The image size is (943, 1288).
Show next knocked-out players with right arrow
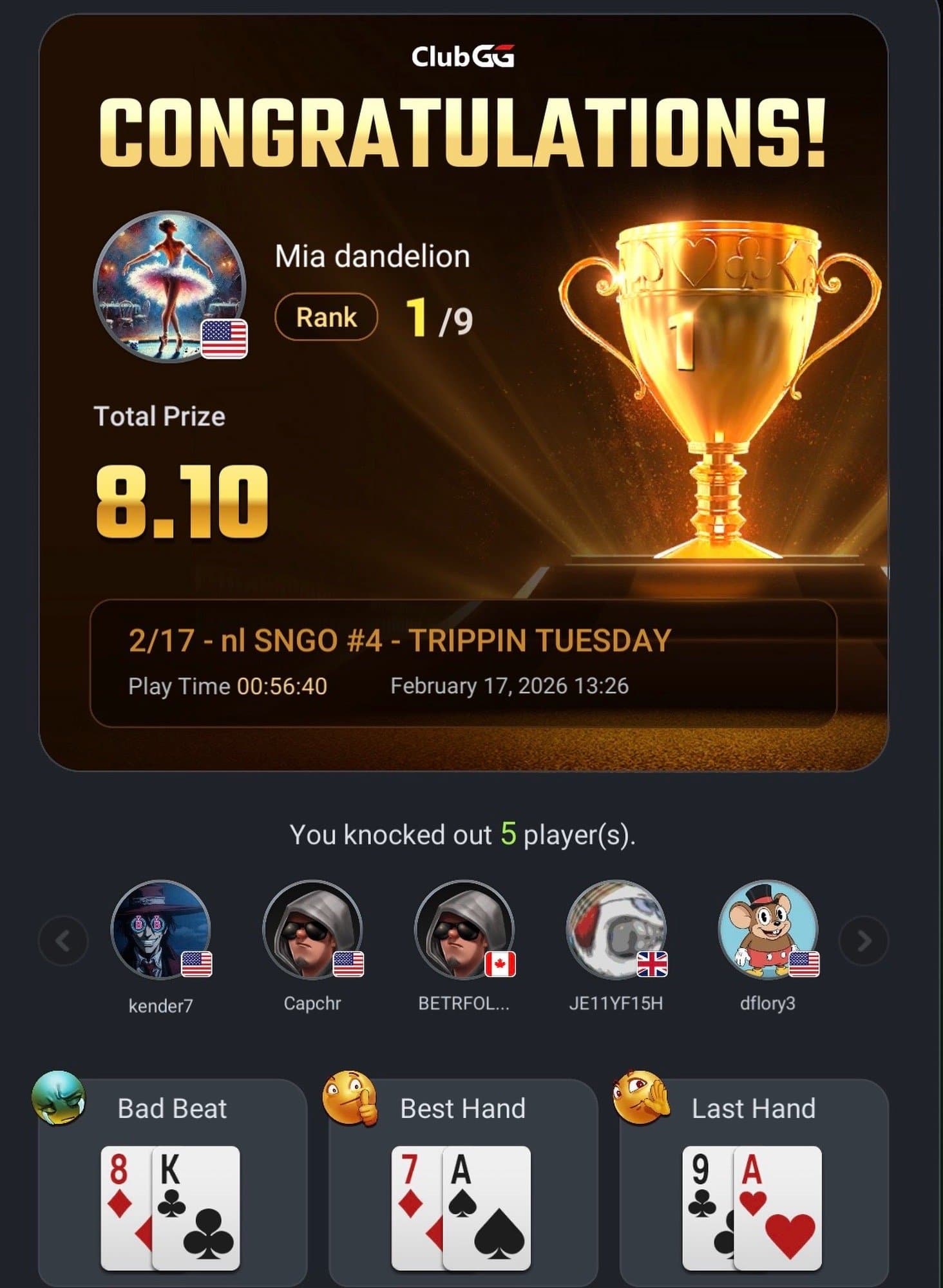(x=863, y=941)
